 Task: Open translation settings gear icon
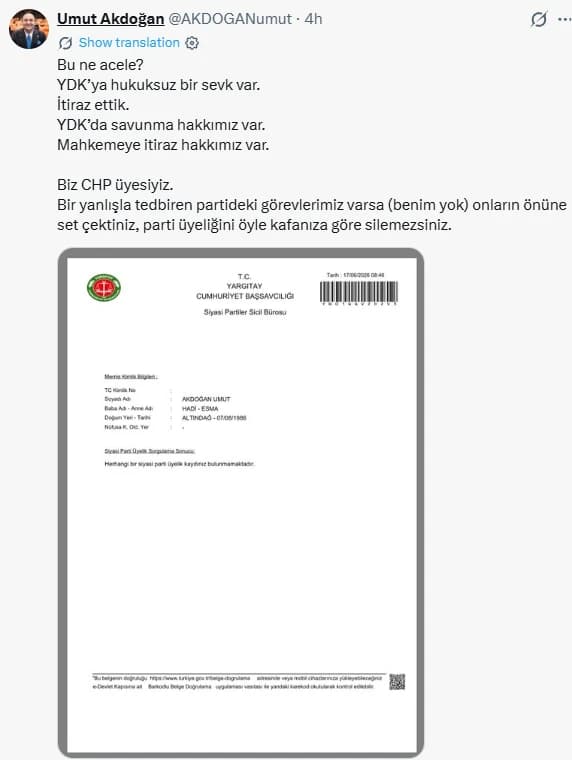pos(192,43)
